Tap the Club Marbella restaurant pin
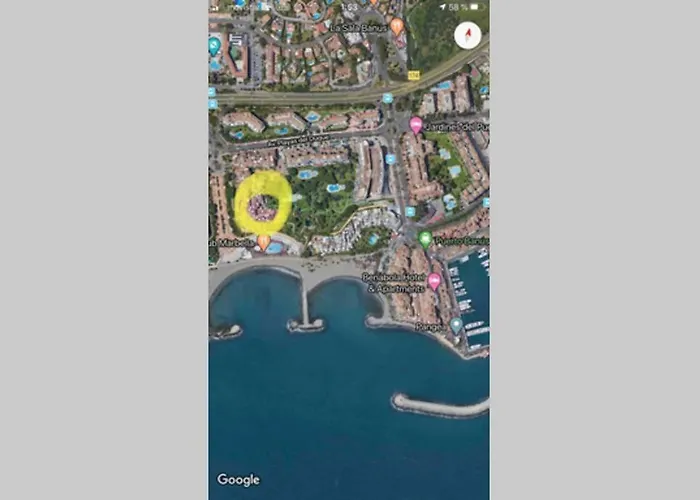The width and height of the screenshot is (700, 500). pos(263,242)
